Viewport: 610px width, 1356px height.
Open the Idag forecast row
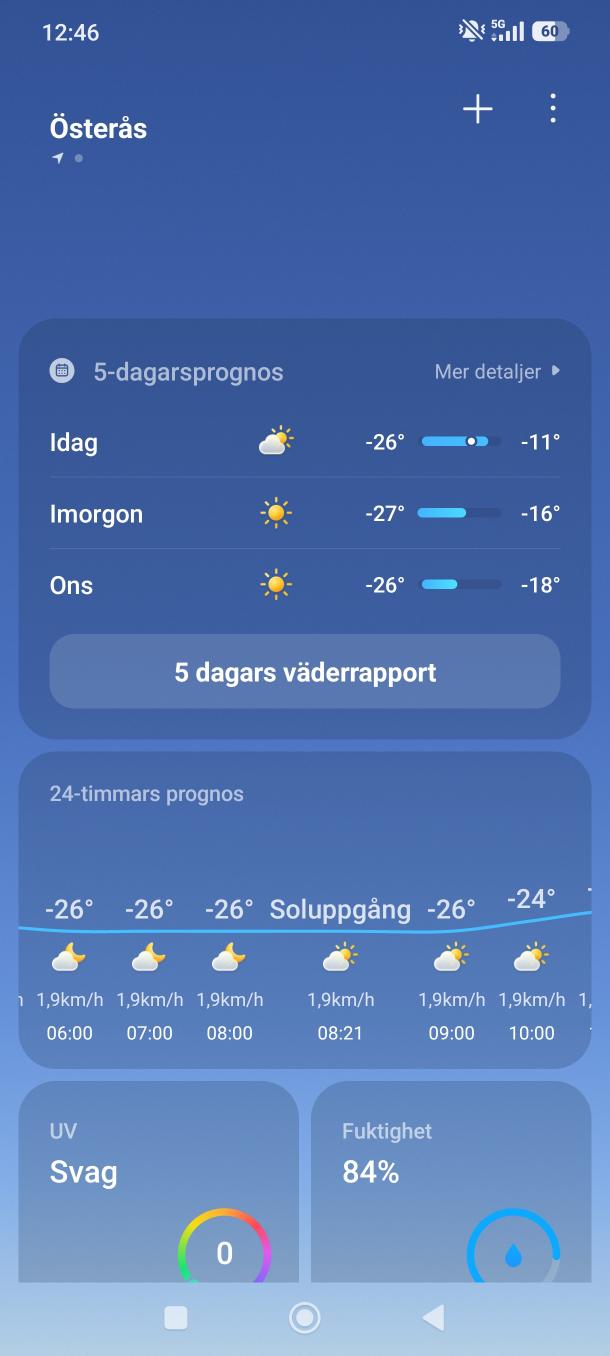(x=305, y=441)
